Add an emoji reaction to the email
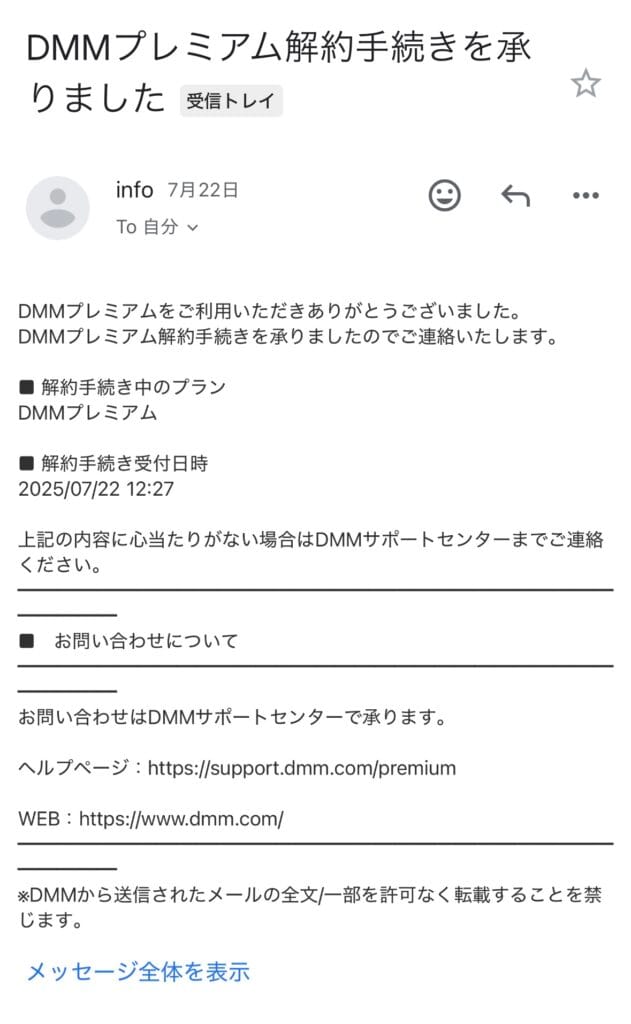The height and width of the screenshot is (1024, 631). (444, 195)
